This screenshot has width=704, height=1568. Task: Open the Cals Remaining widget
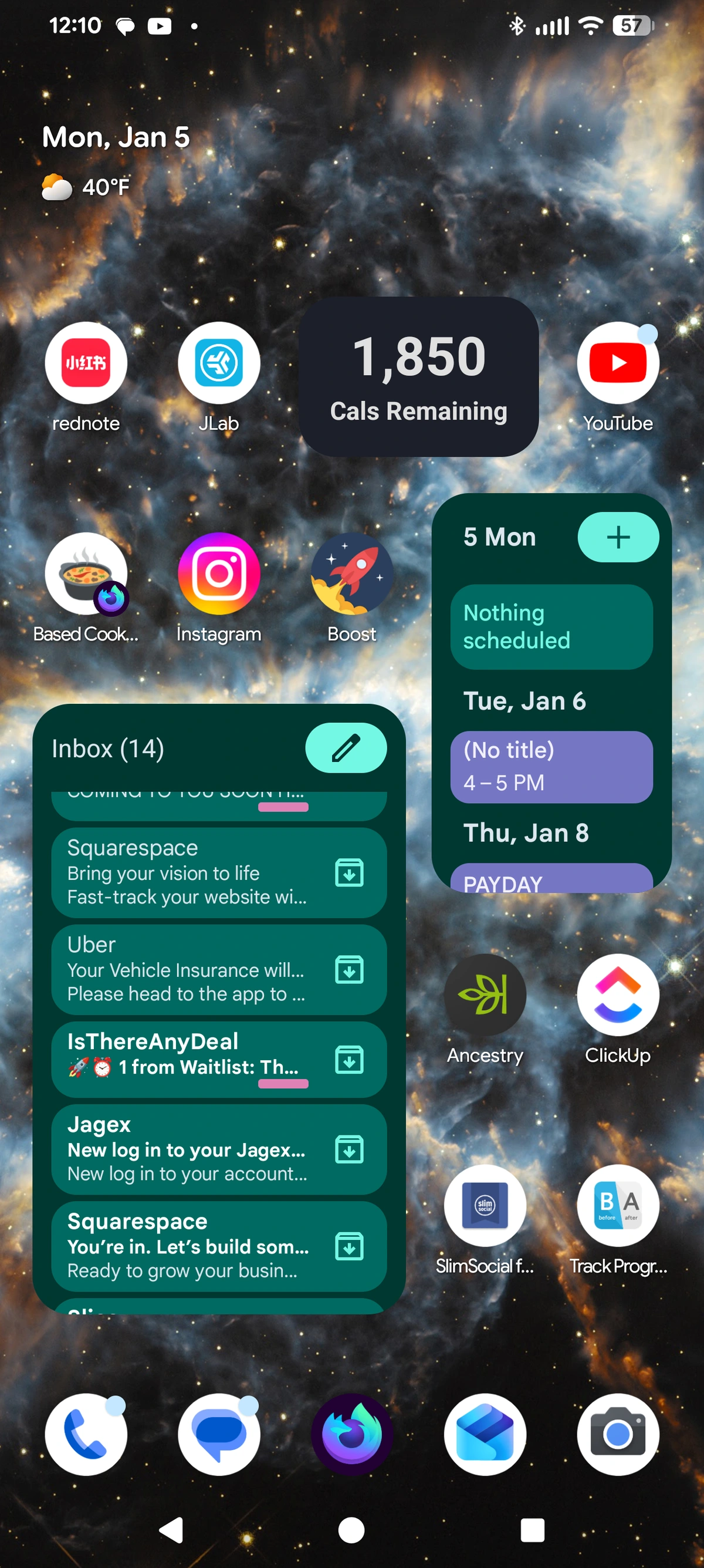418,377
